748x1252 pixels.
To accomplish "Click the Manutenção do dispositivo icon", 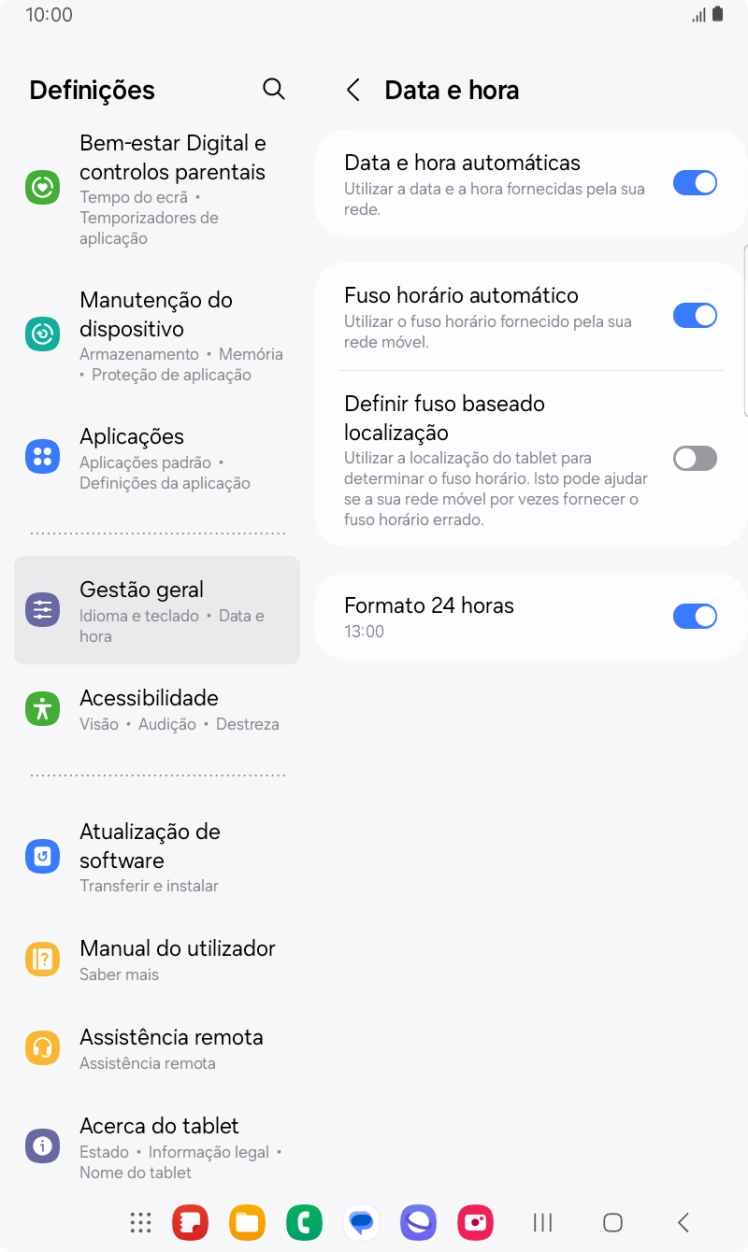I will pos(42,334).
